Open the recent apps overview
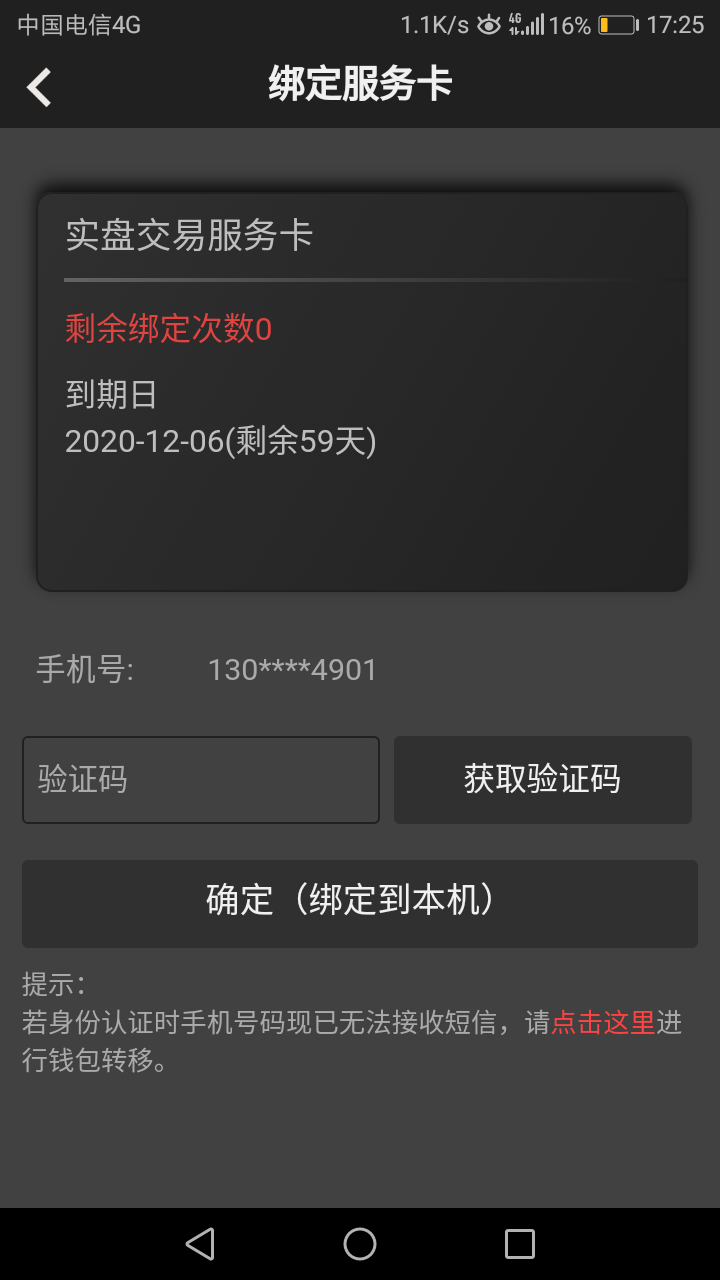Viewport: 720px width, 1280px height. [520, 1244]
